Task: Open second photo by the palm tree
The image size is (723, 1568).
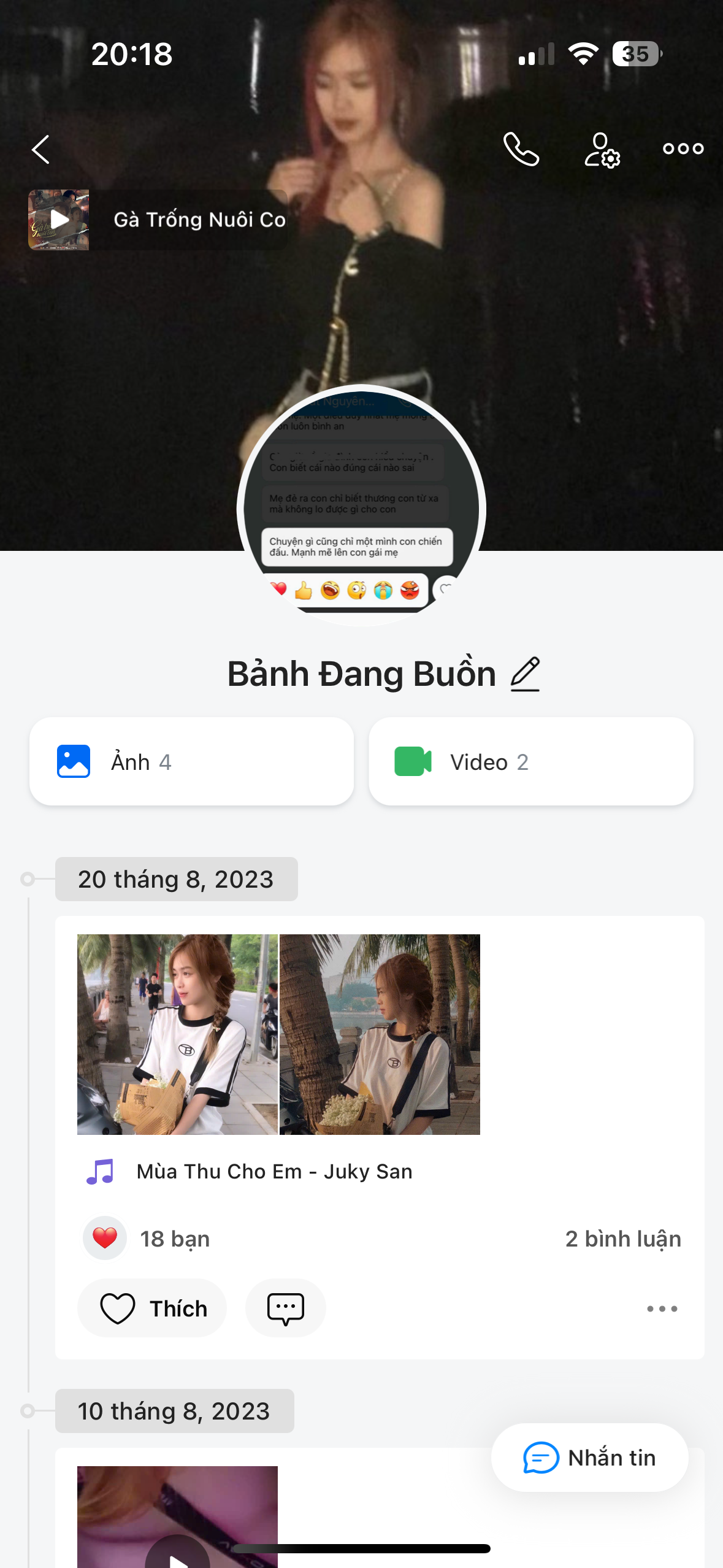Action: 380,1034
